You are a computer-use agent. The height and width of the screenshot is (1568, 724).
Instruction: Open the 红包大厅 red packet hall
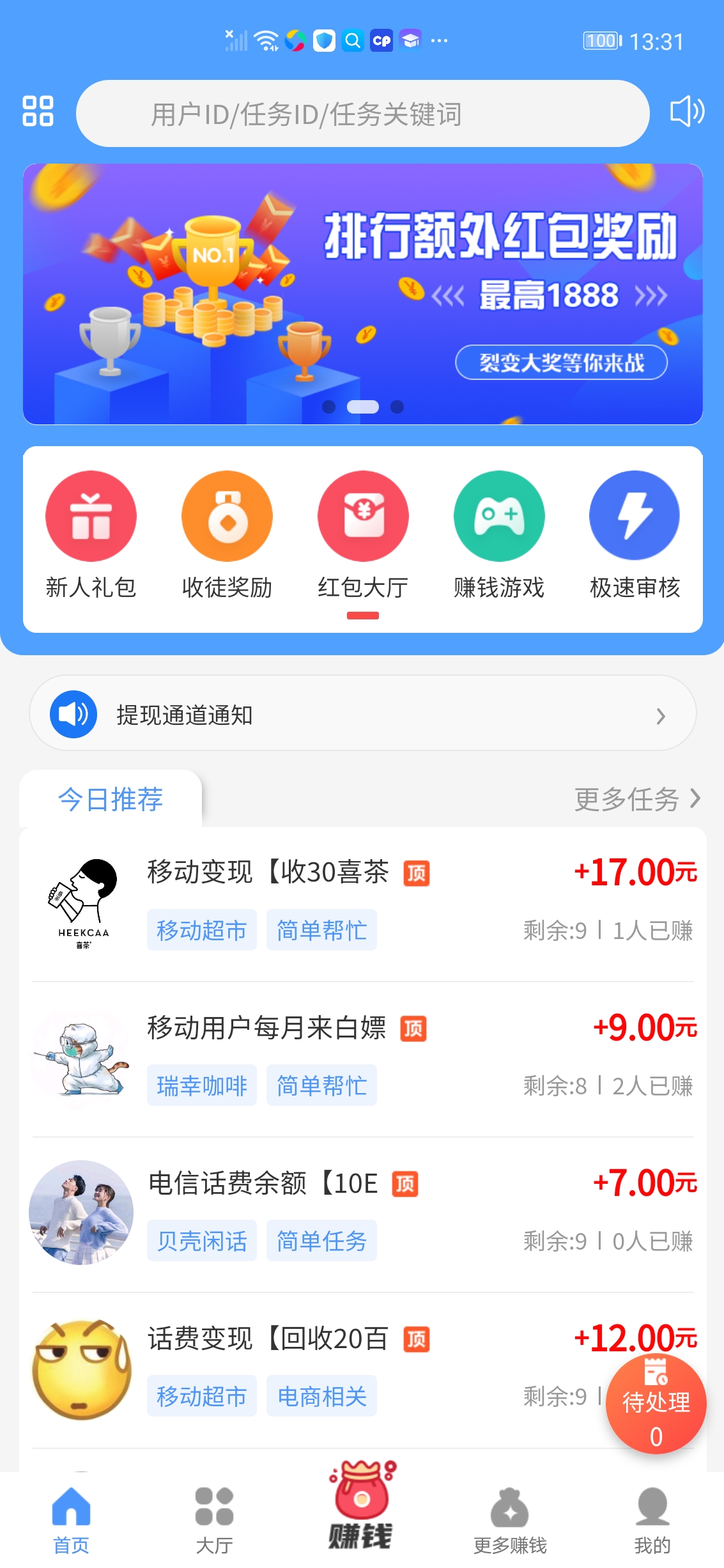point(362,516)
